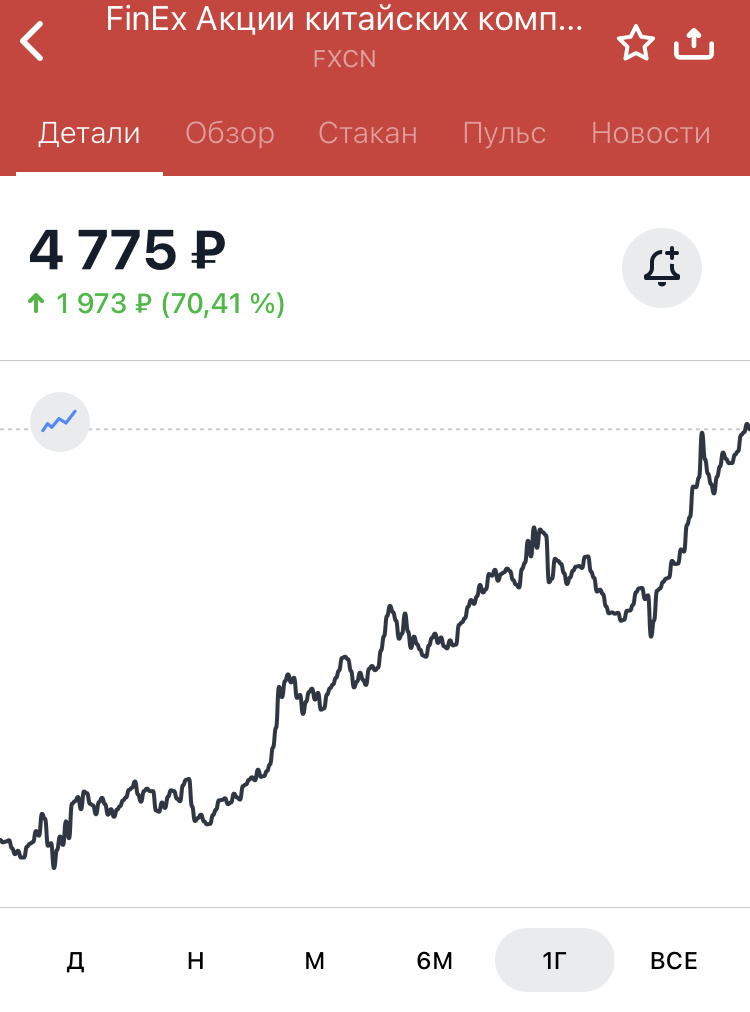Select the Н weekly time range
Image resolution: width=750 pixels, height=1012 pixels.
(195, 960)
